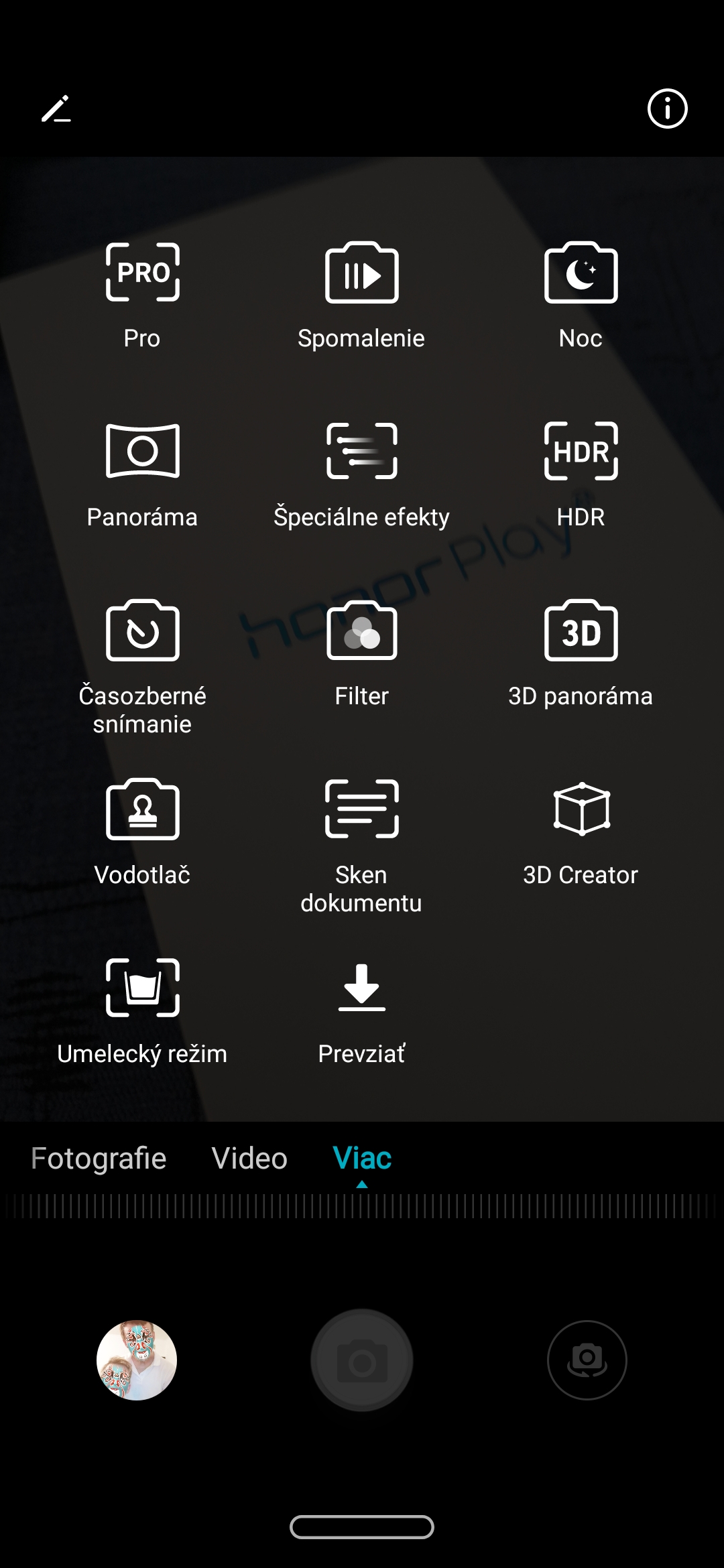
Task: Tap Prevziať to download more modes
Action: (x=361, y=1012)
